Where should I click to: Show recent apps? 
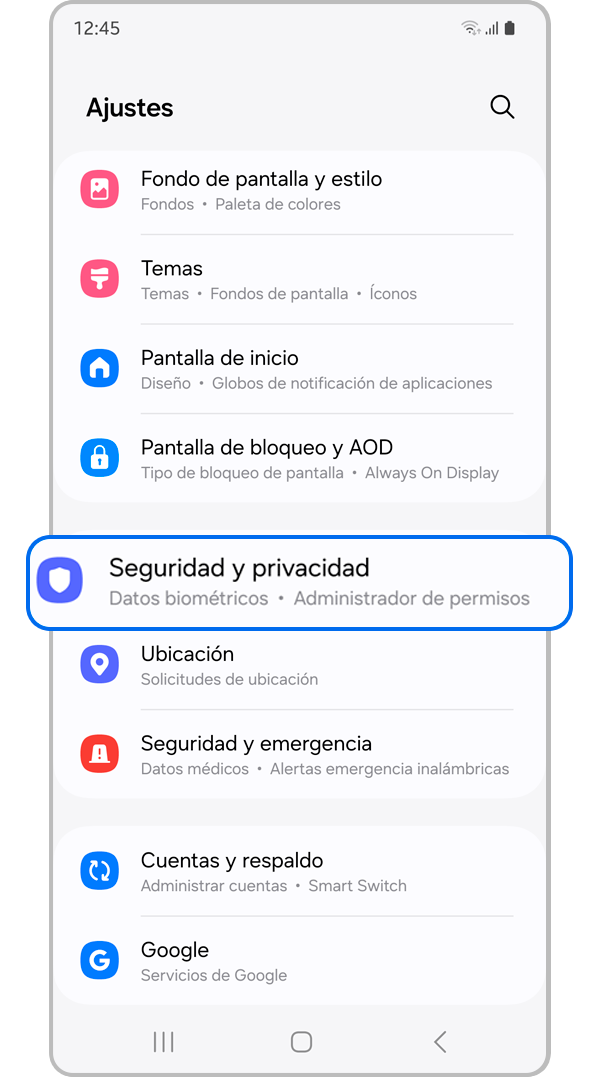pyautogui.click(x=163, y=1041)
